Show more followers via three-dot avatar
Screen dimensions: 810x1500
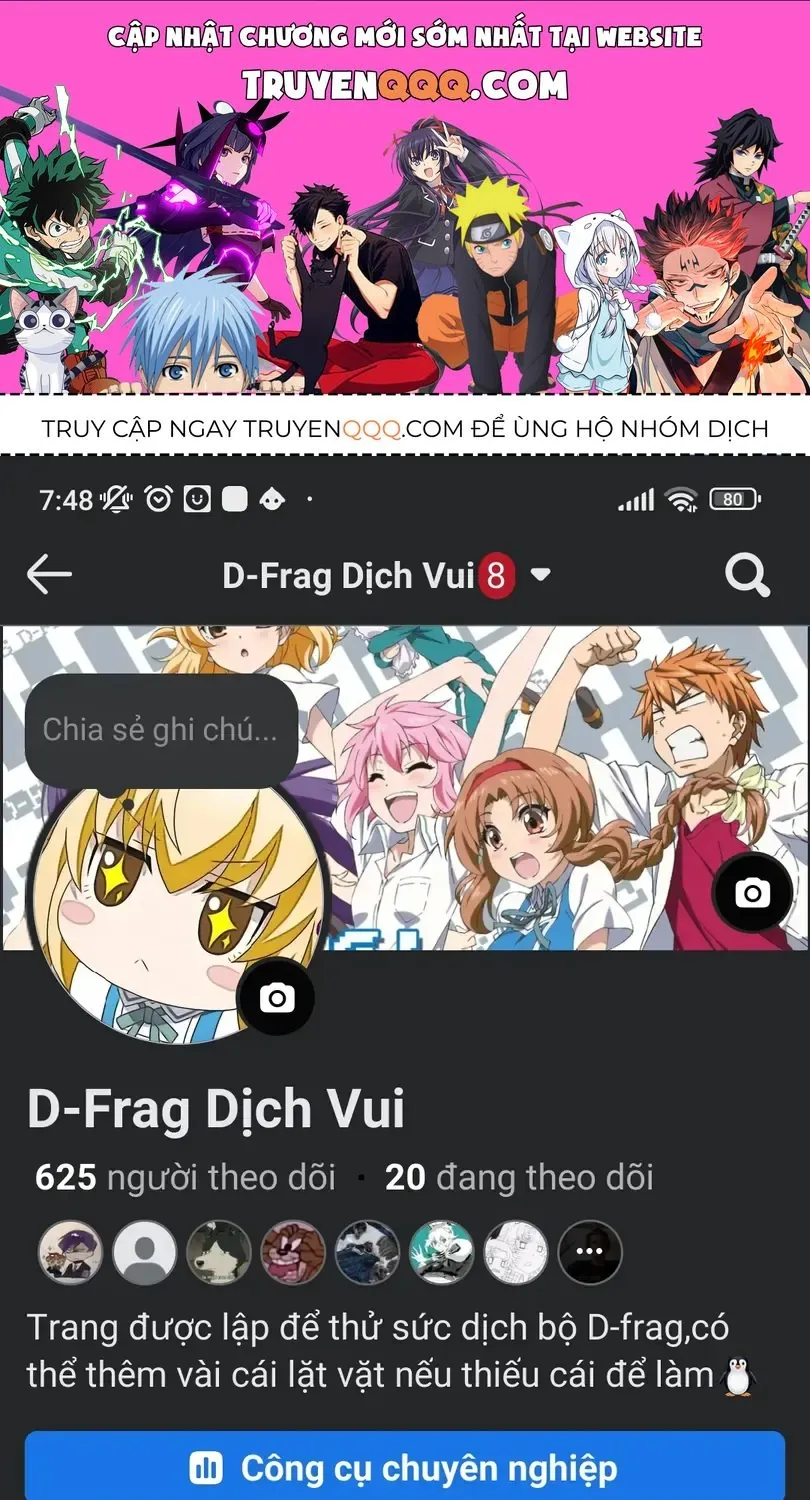point(590,1252)
